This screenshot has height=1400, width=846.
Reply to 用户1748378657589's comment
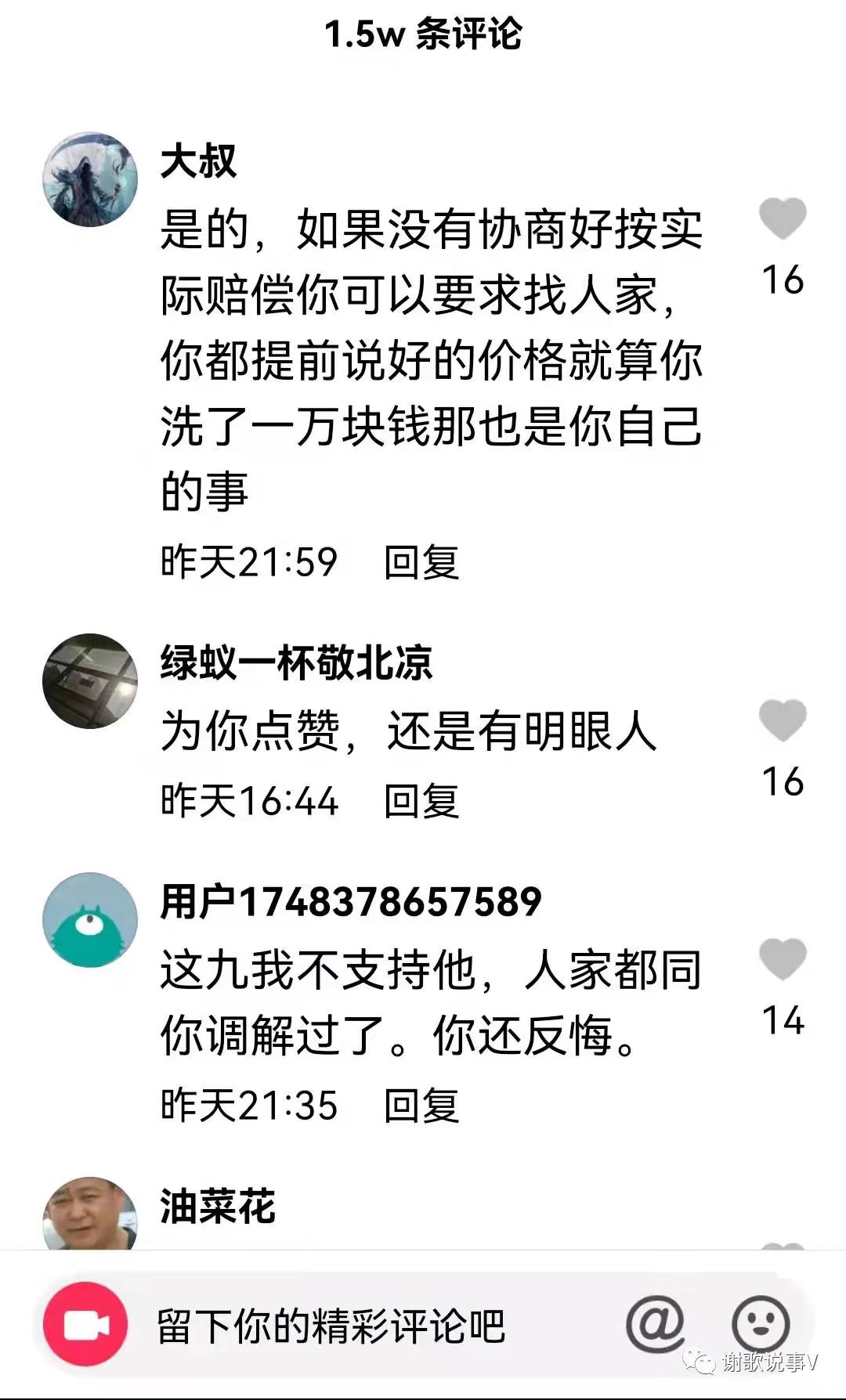tap(421, 1106)
